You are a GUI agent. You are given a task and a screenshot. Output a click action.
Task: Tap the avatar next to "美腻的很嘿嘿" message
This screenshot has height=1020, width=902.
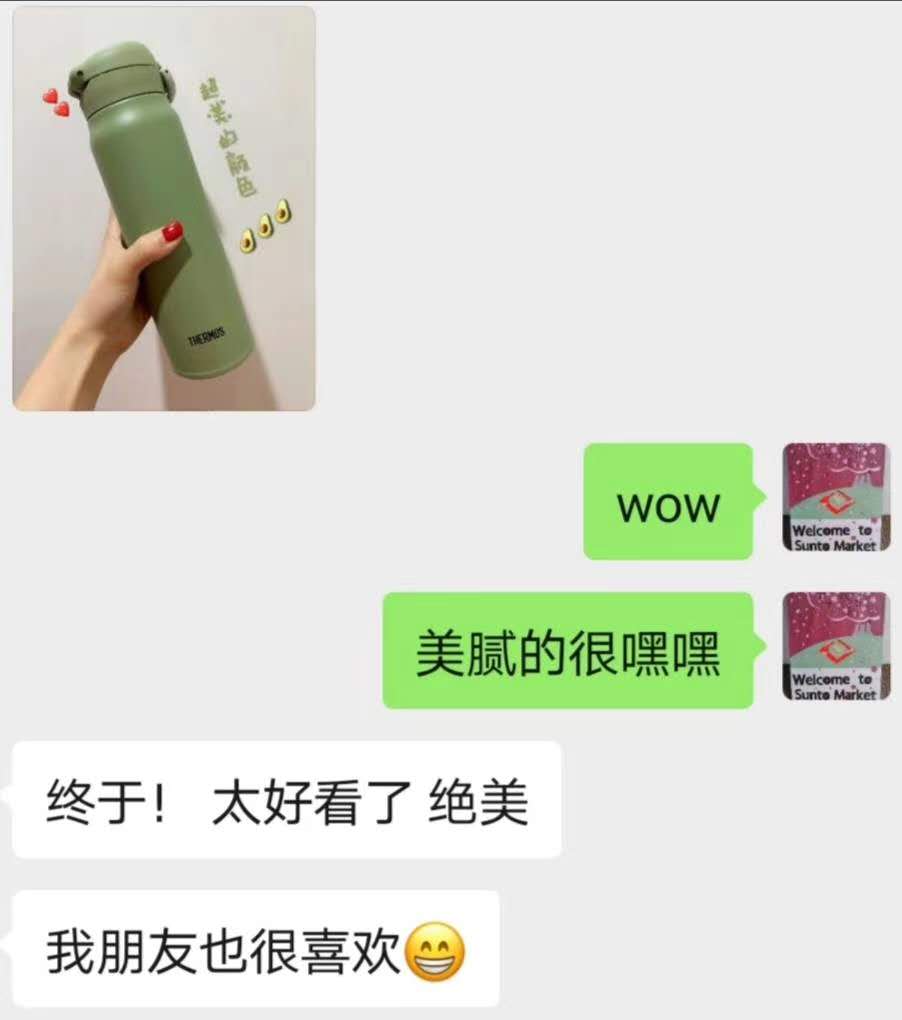pos(834,646)
